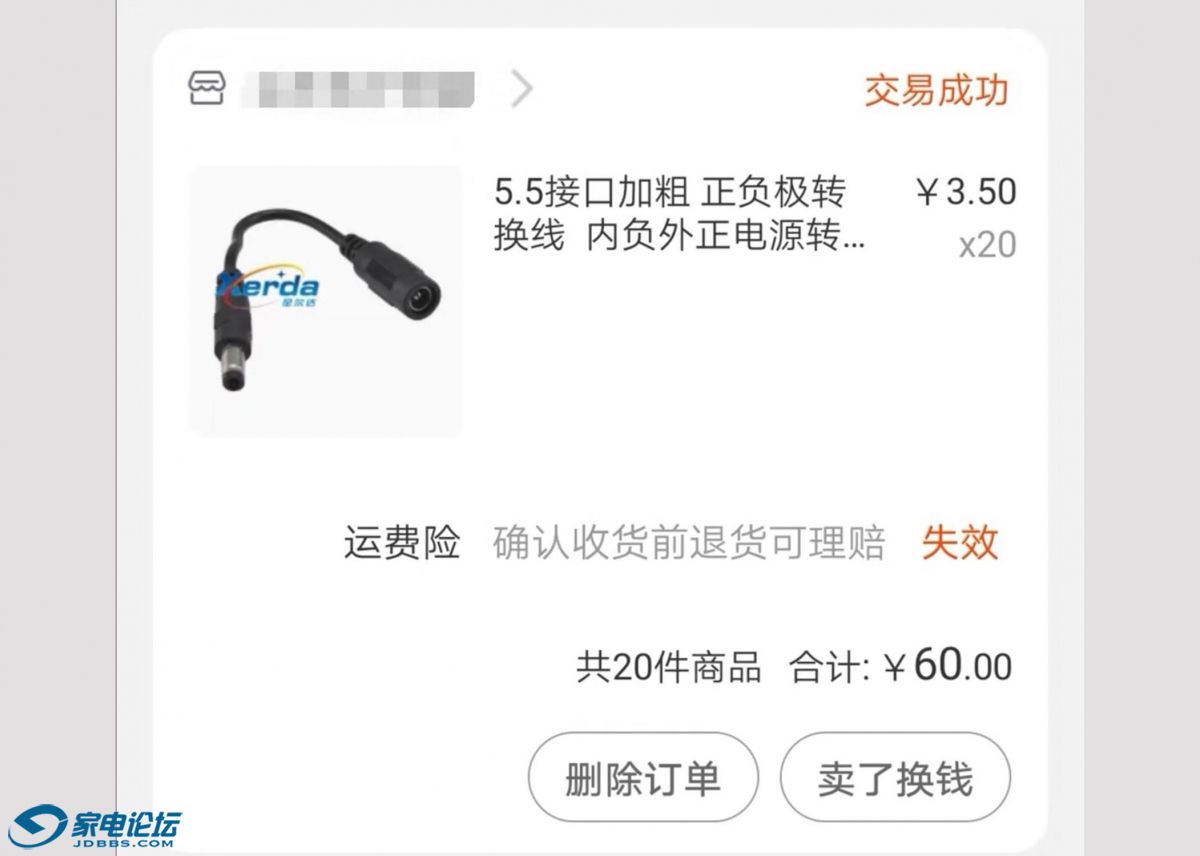Viewport: 1200px width, 856px height.
Task: Open the shop via the store name chevron
Action: click(x=521, y=90)
